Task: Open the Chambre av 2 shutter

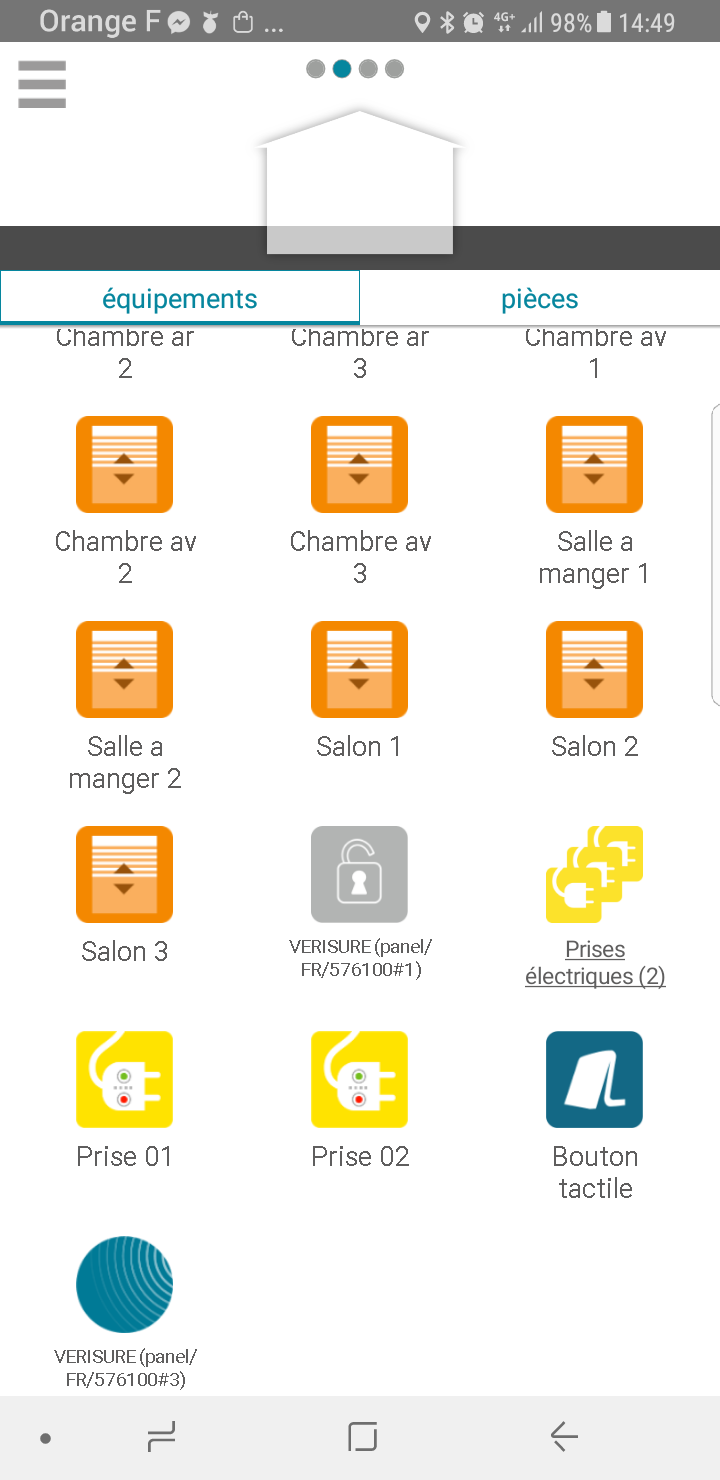Action: coord(125,465)
